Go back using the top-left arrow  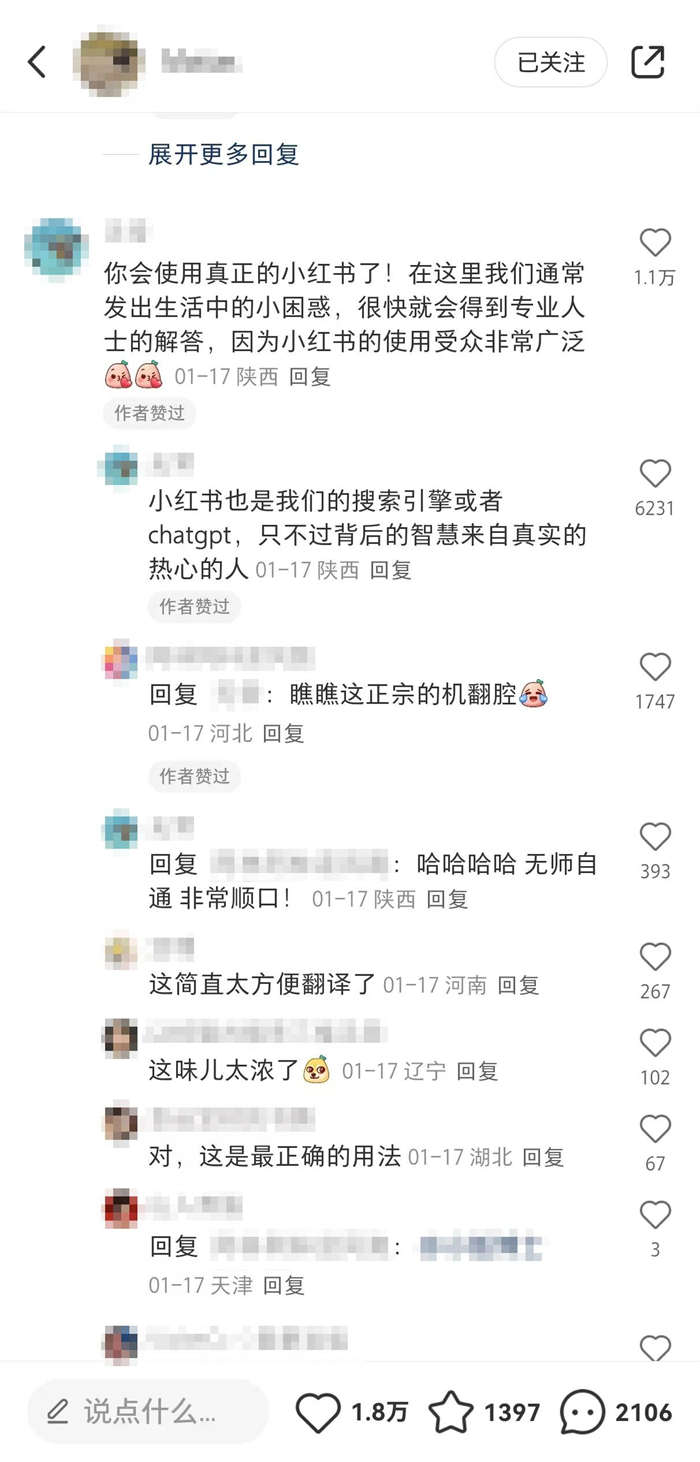coord(37,62)
